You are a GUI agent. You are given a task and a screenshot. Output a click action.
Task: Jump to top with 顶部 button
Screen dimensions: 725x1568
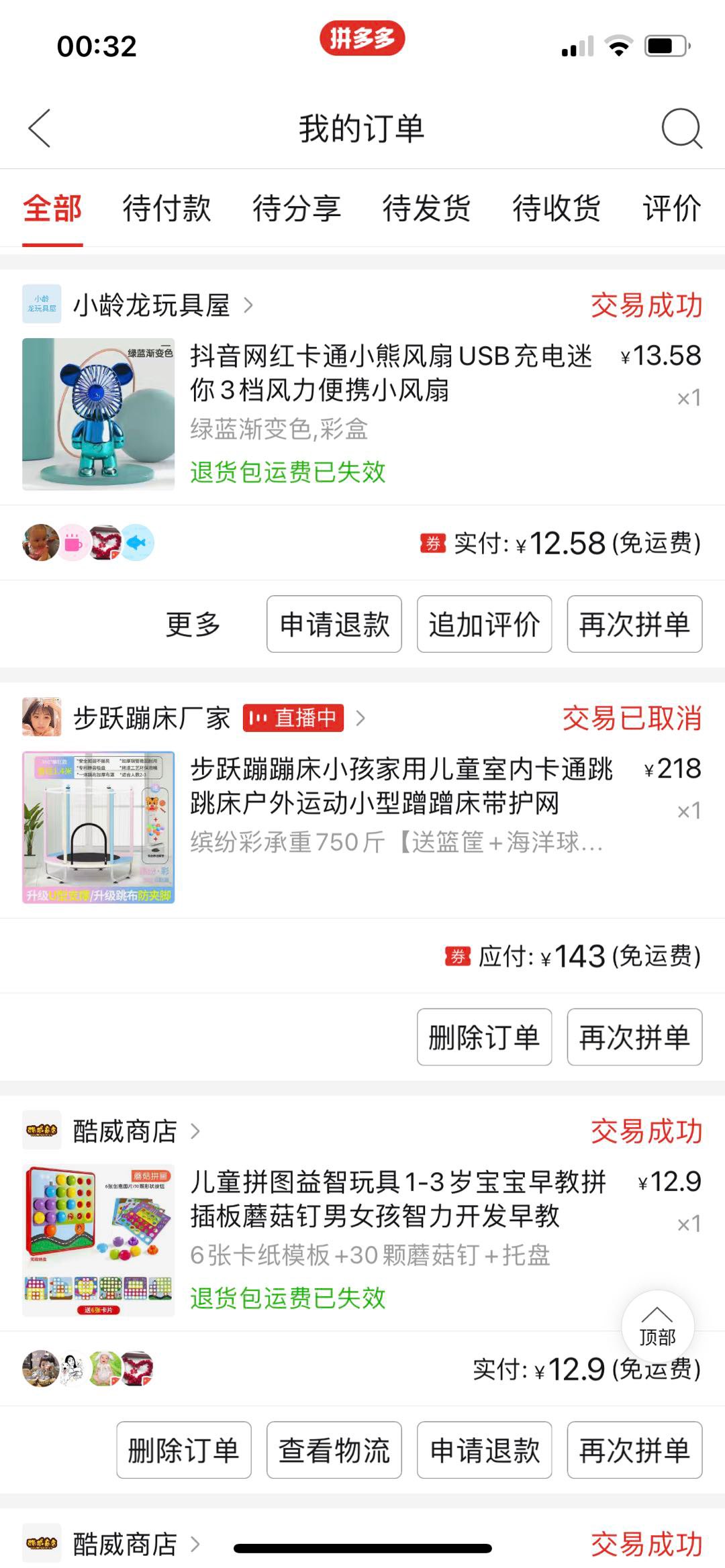click(x=657, y=1326)
